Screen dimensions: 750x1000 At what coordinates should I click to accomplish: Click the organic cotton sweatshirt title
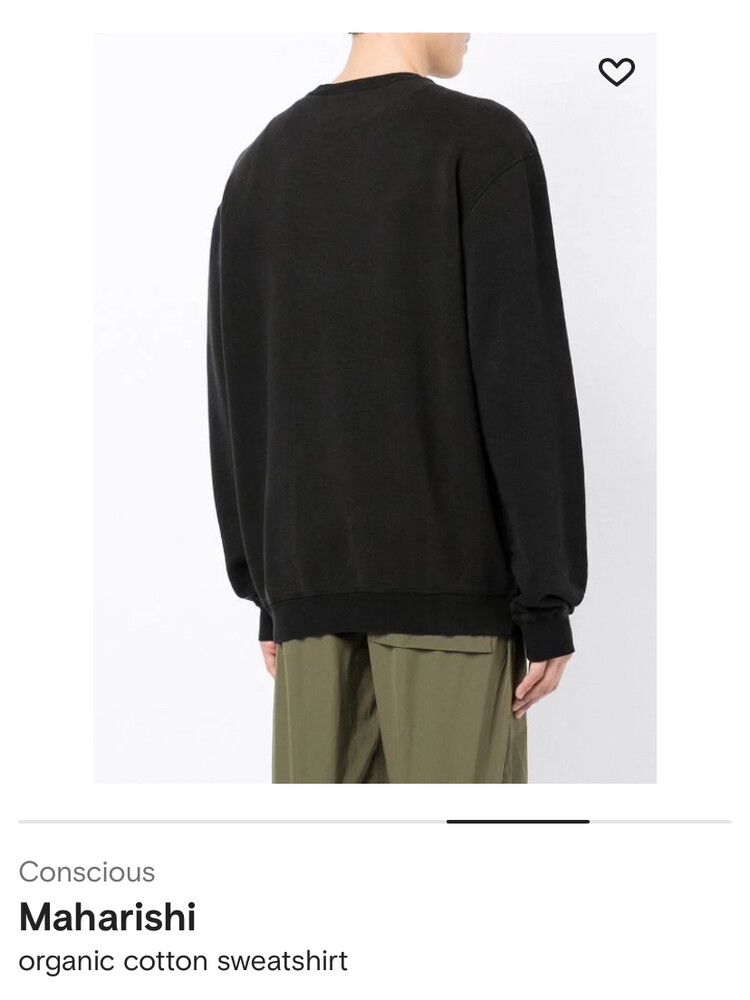[x=185, y=957]
